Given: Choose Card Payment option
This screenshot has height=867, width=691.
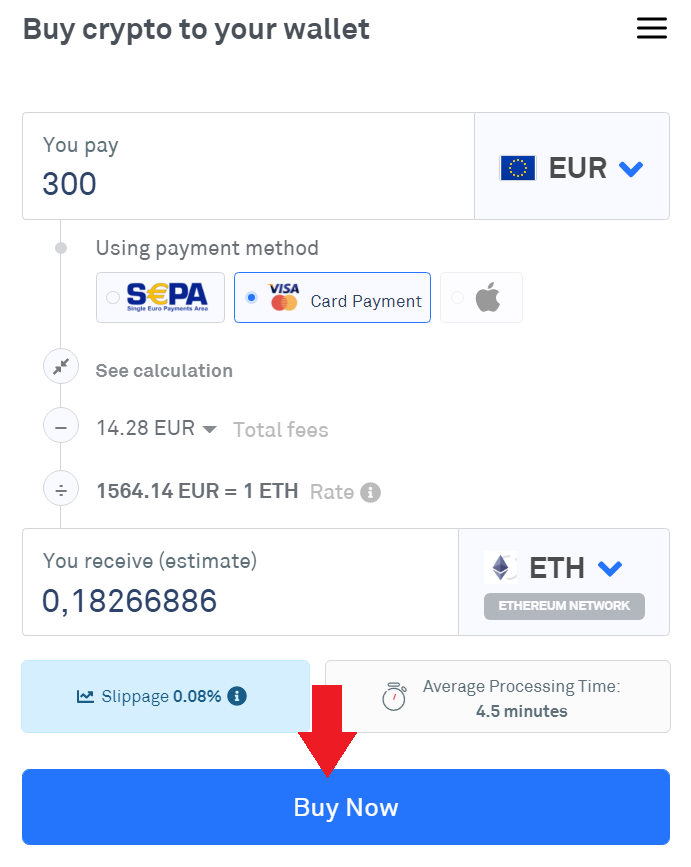Looking at the screenshot, I should pyautogui.click(x=333, y=298).
